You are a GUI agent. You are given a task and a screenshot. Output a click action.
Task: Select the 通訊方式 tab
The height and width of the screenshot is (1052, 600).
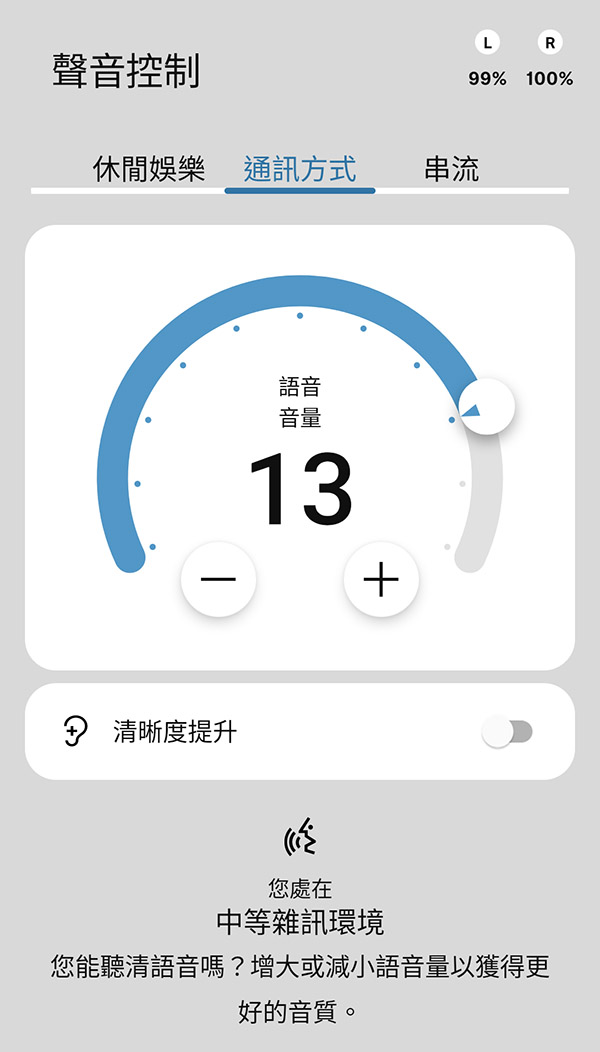(299, 169)
